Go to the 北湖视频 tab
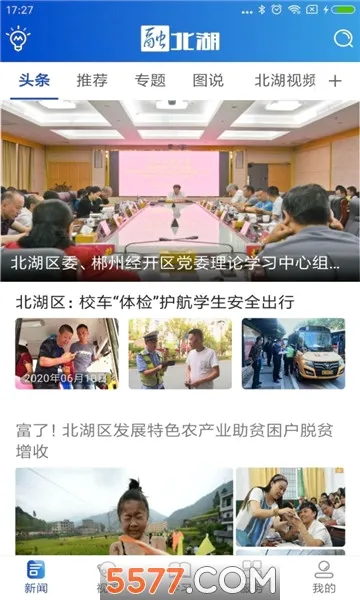Image resolution: width=360 pixels, height=600 pixels. click(x=285, y=80)
